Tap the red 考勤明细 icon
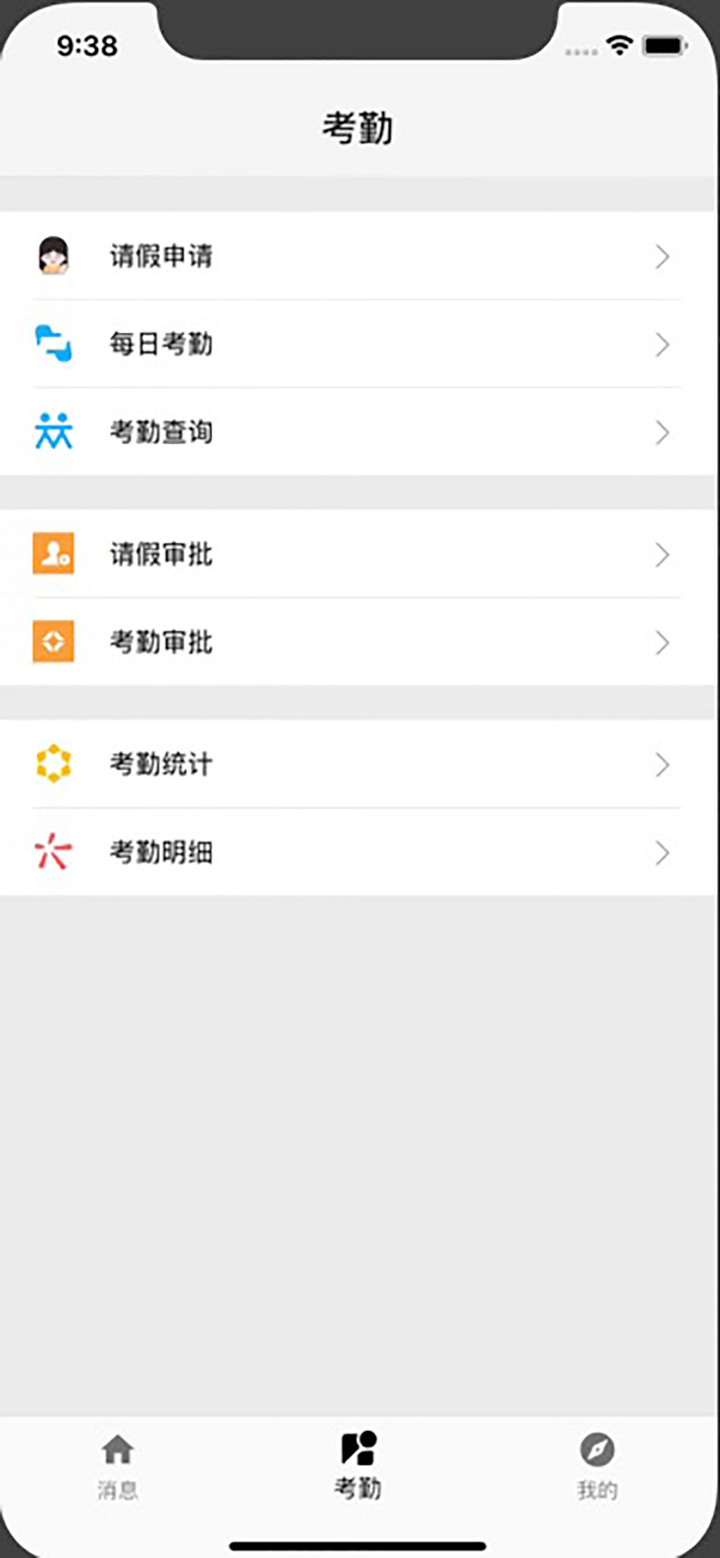 tap(53, 853)
